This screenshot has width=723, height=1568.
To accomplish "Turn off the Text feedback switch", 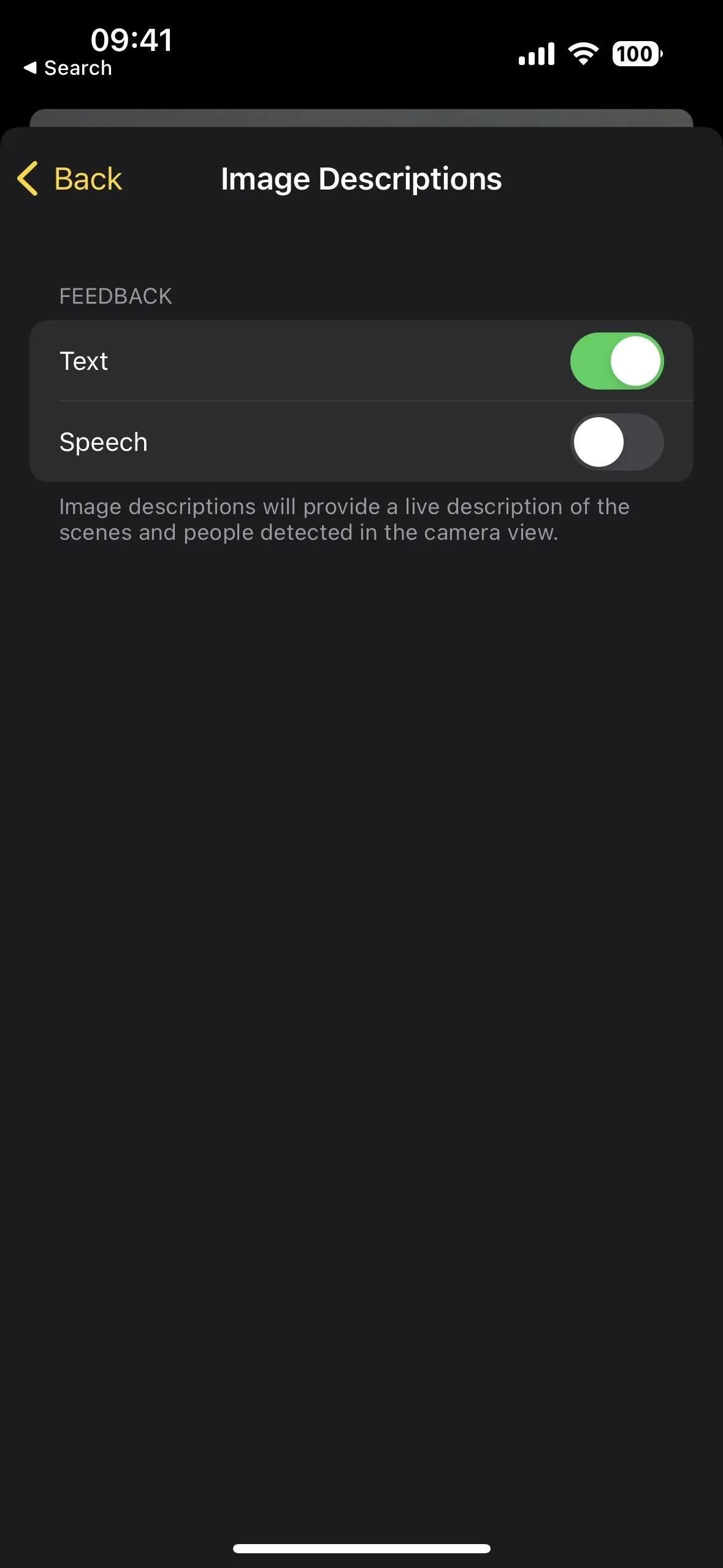I will pyautogui.click(x=617, y=361).
